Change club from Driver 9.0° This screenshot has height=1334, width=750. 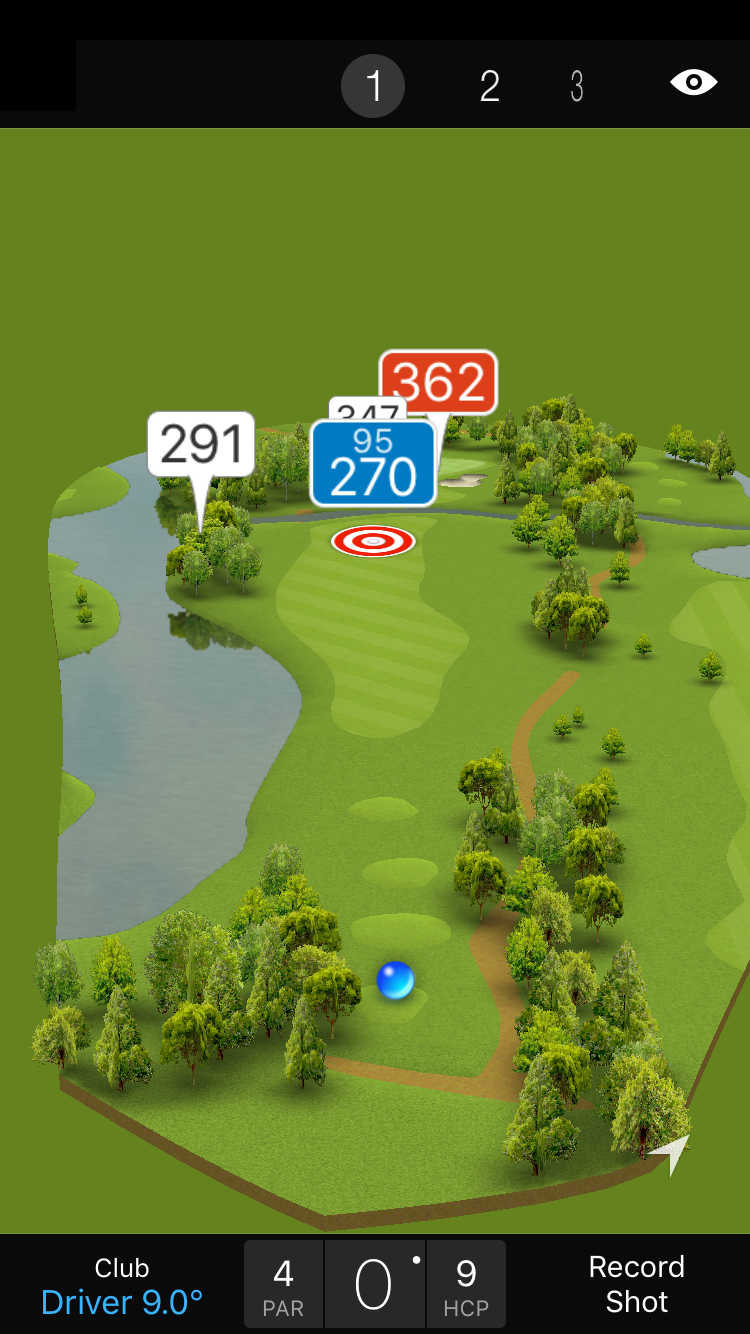click(122, 1286)
